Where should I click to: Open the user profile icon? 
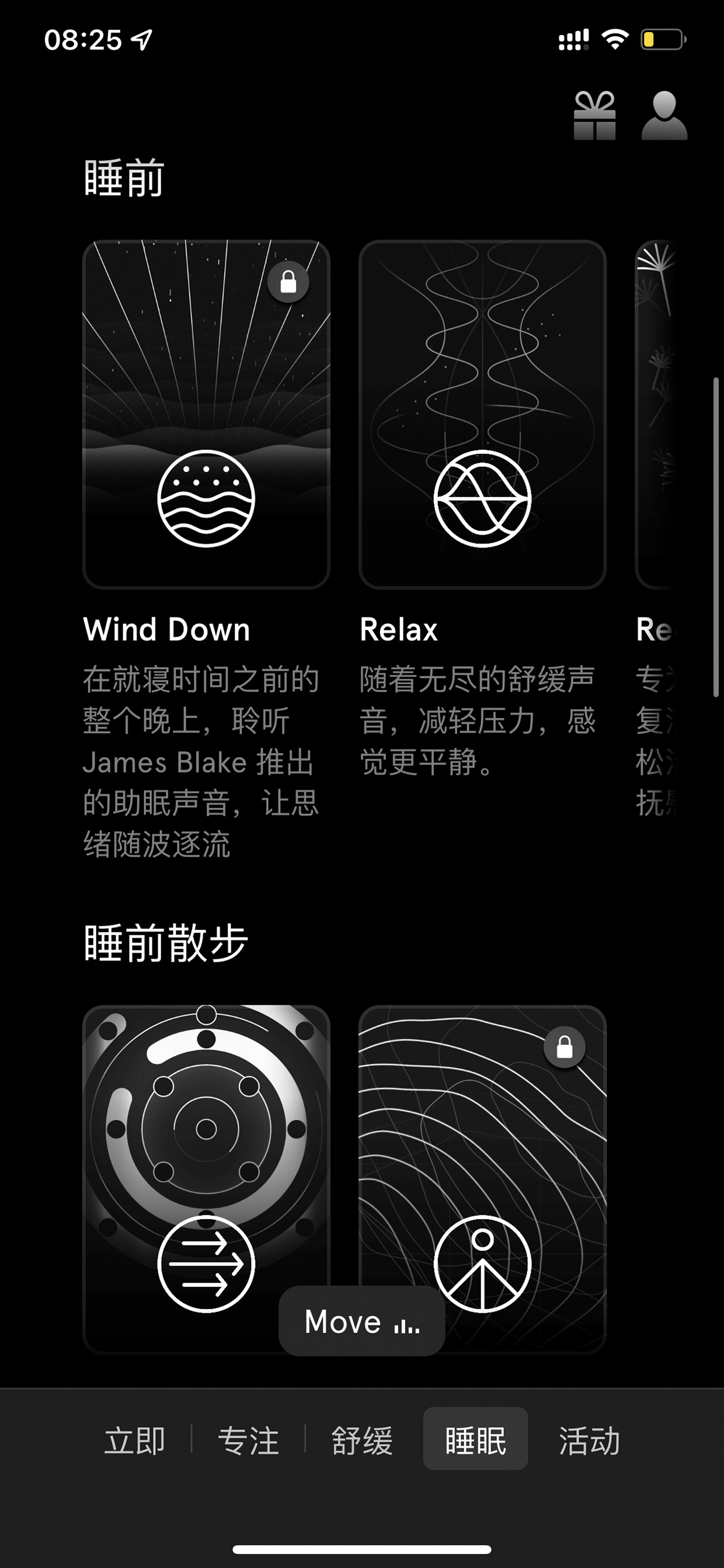point(664,116)
